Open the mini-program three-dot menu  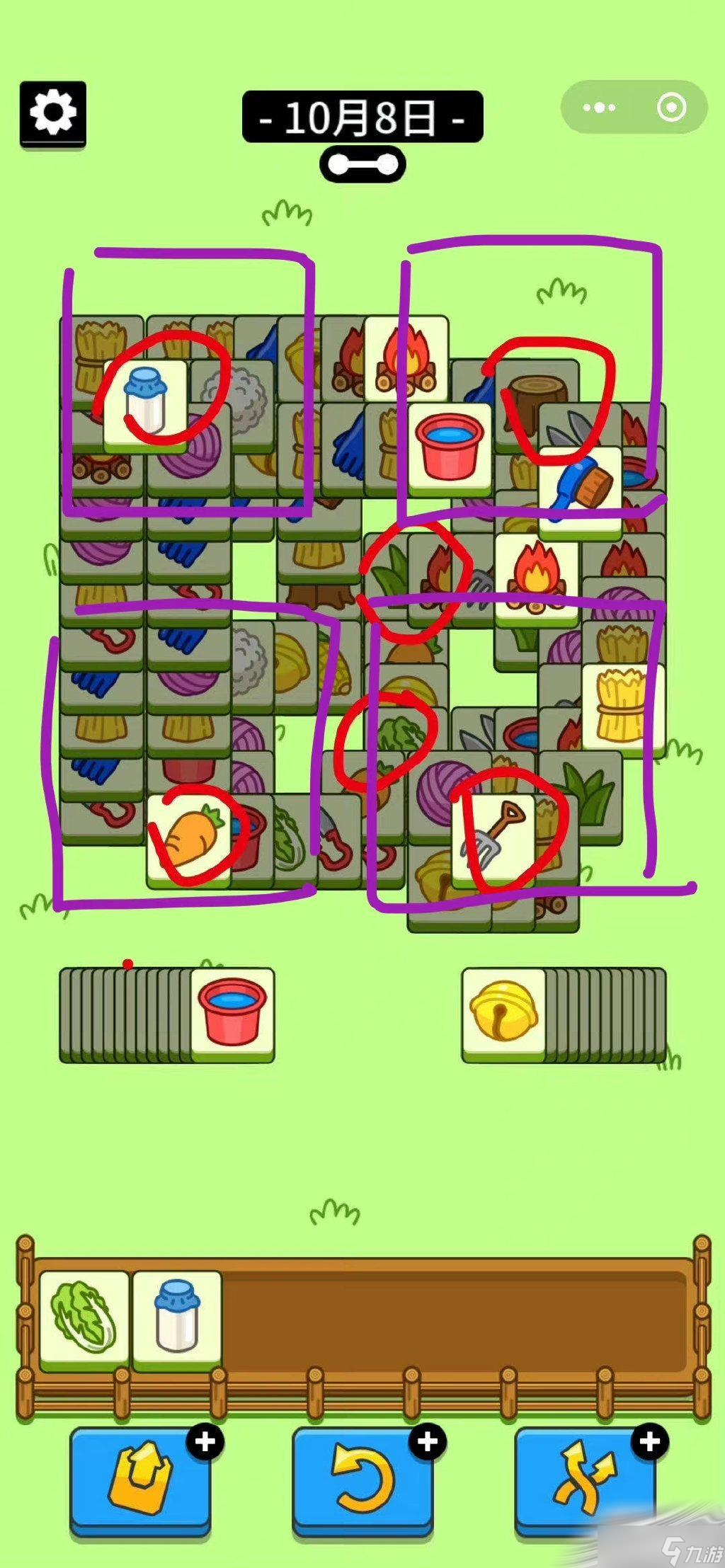pos(599,108)
